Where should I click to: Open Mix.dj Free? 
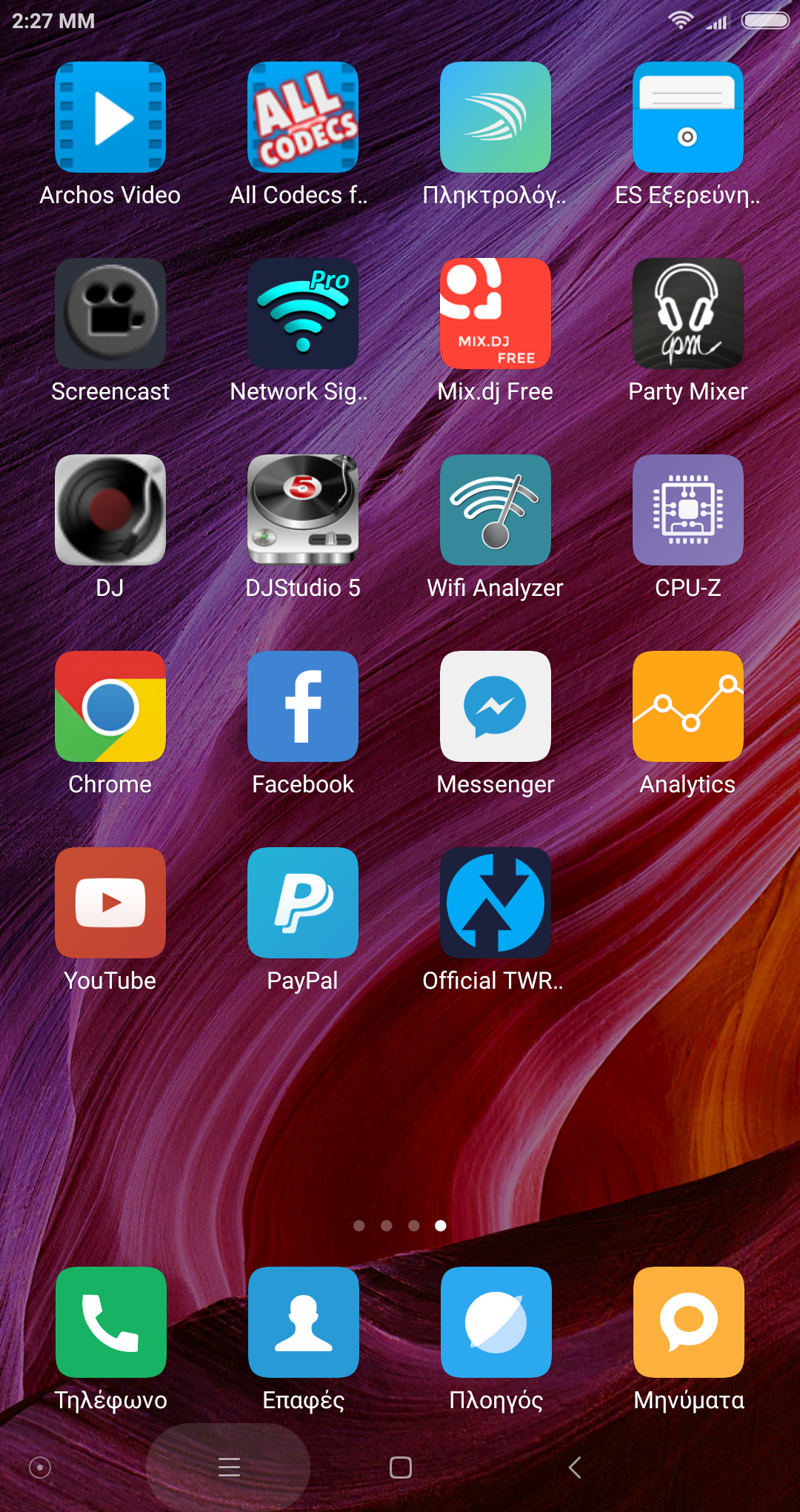496,314
